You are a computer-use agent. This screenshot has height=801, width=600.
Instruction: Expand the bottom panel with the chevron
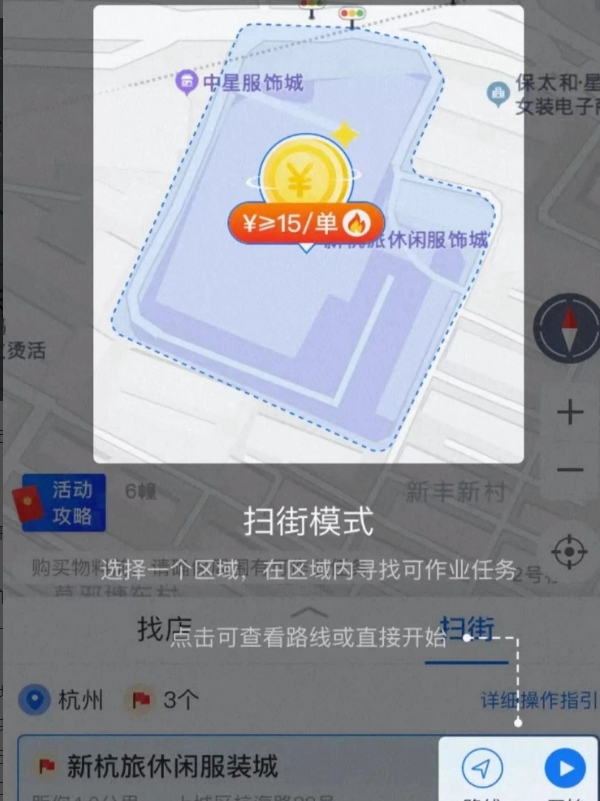310,610
